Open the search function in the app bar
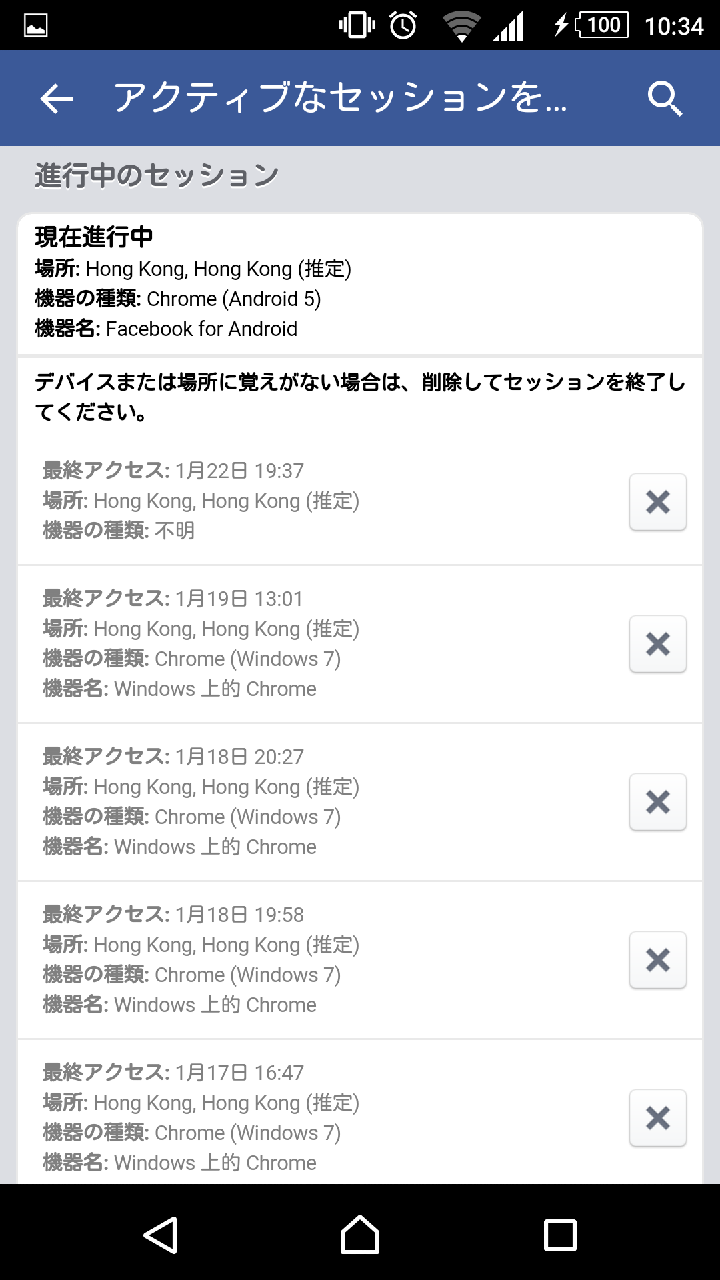The width and height of the screenshot is (720, 1280). coord(664,98)
